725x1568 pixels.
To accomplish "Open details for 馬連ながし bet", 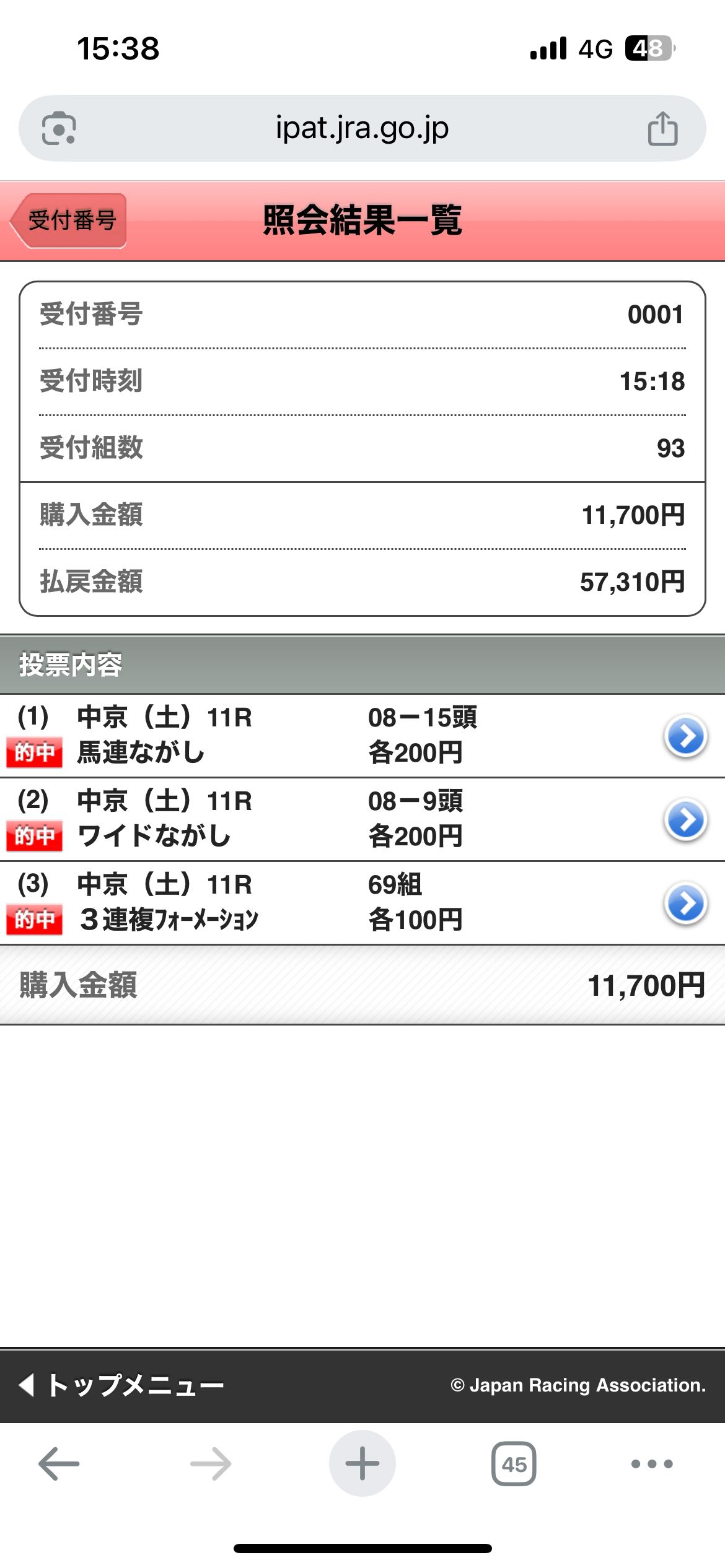I will [685, 736].
